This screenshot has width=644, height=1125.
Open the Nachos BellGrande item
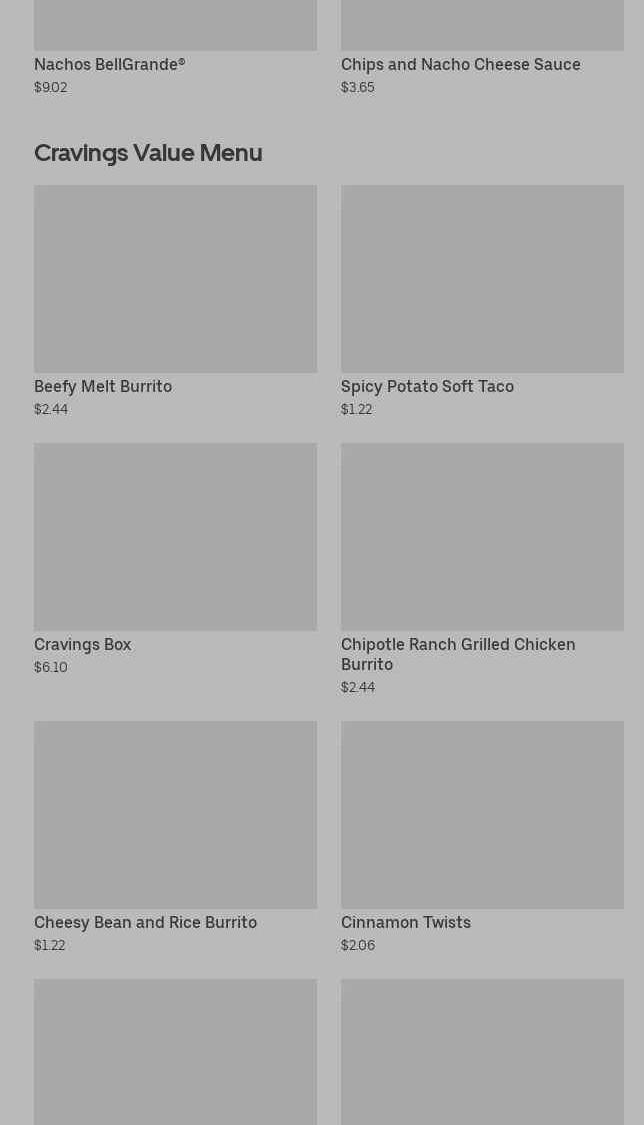tap(175, 48)
